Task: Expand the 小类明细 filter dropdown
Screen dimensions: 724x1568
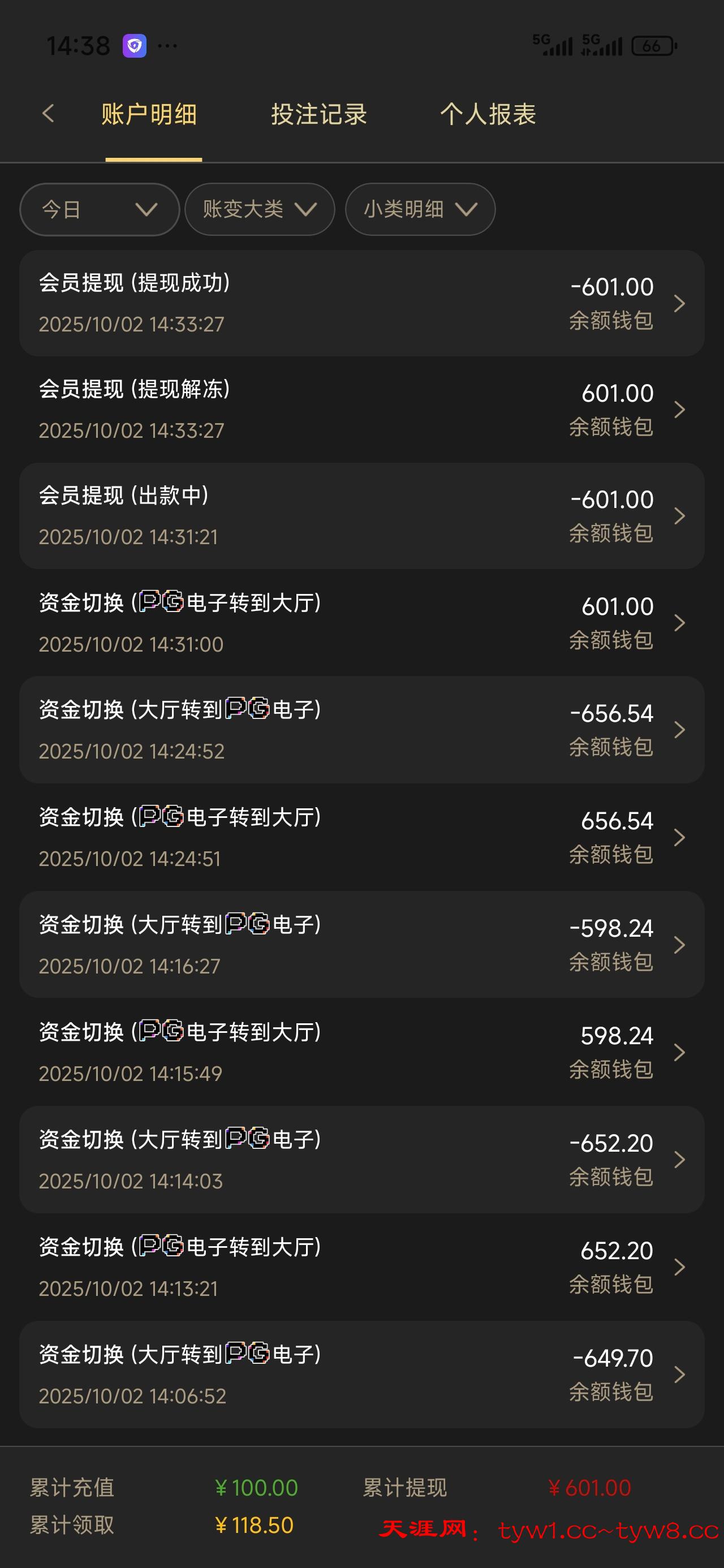Action: pos(420,209)
